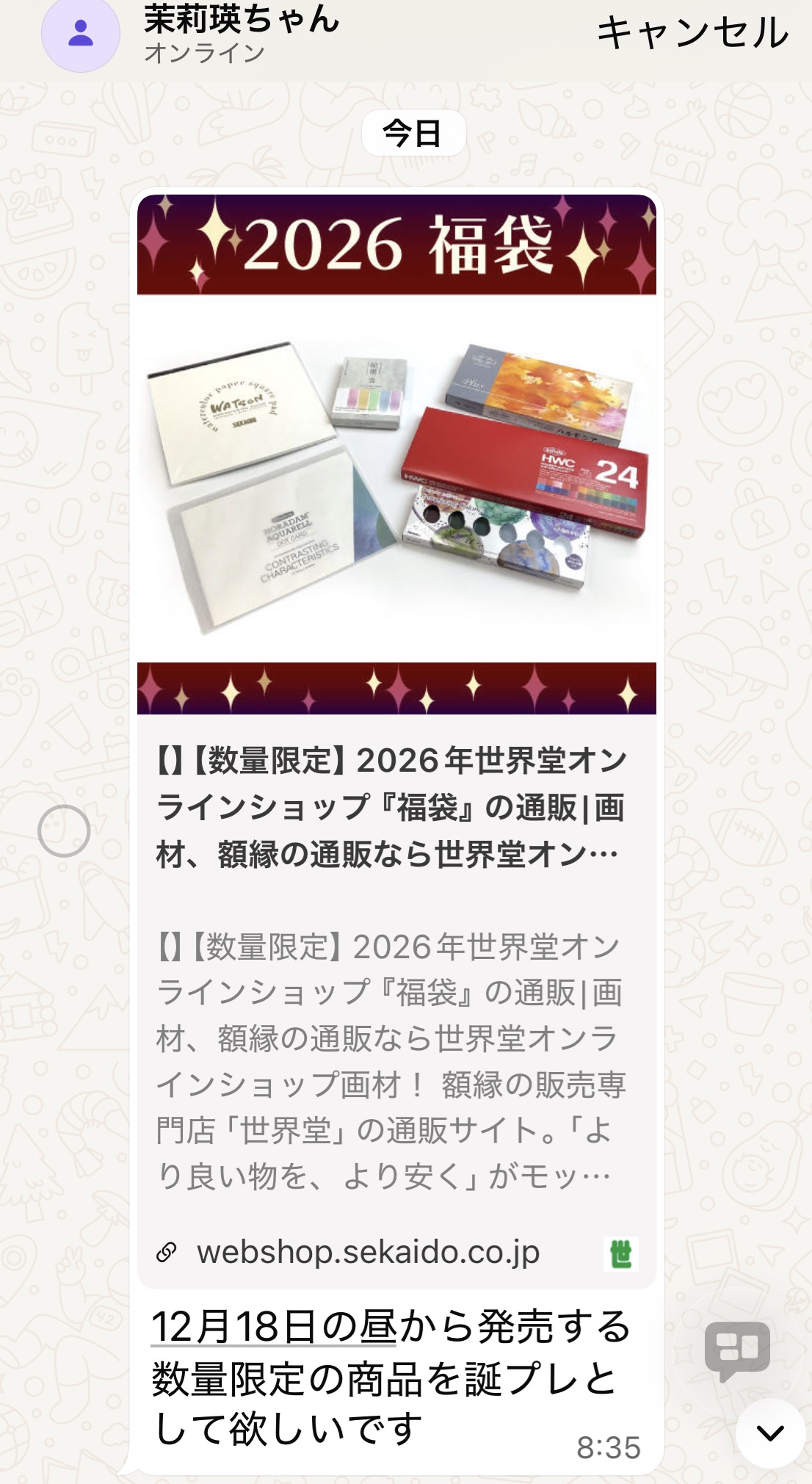Select the message with the round checkbox
Image resolution: width=812 pixels, height=1484 pixels.
[64, 831]
